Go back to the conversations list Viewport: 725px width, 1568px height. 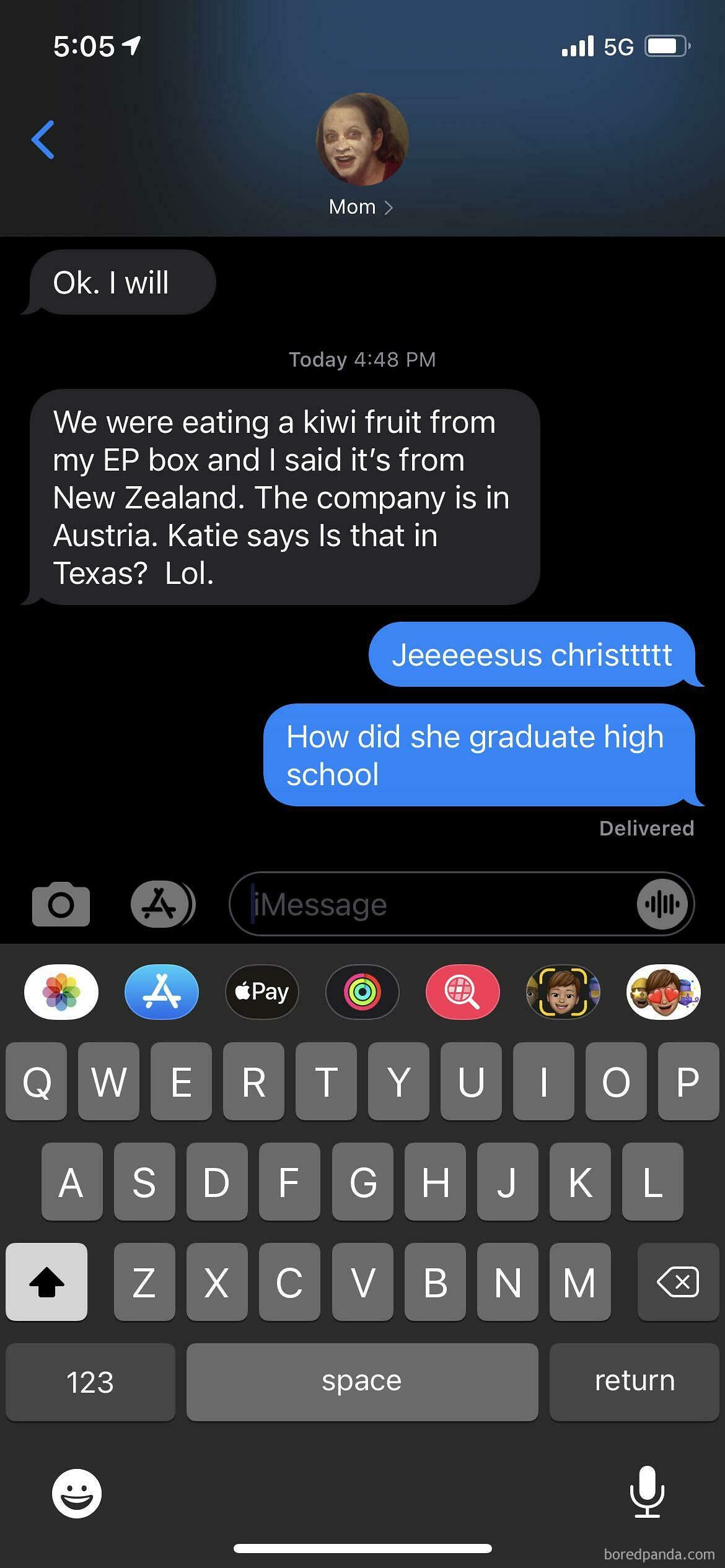pos(43,139)
